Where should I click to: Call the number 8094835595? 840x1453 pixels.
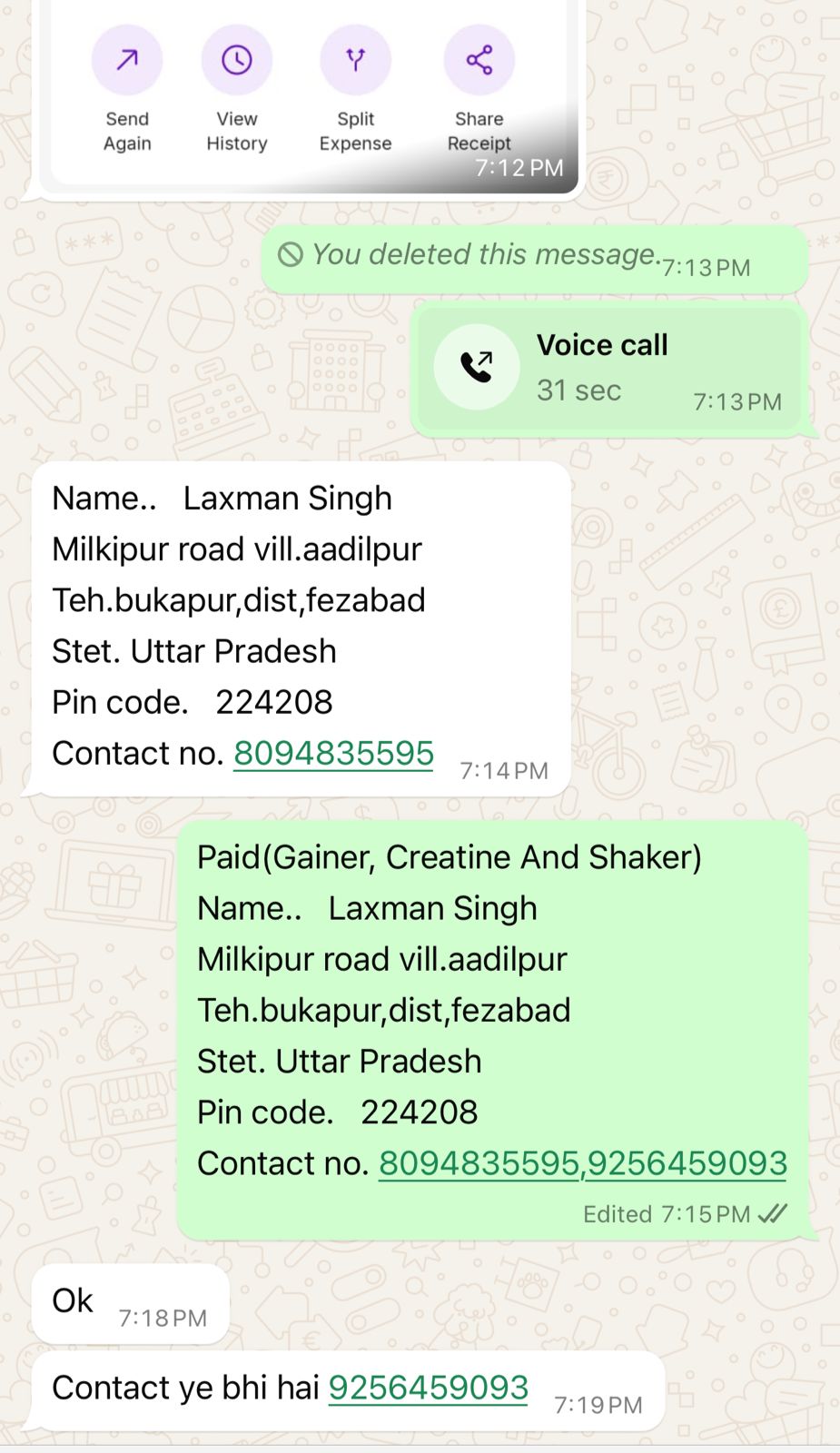pos(332,753)
